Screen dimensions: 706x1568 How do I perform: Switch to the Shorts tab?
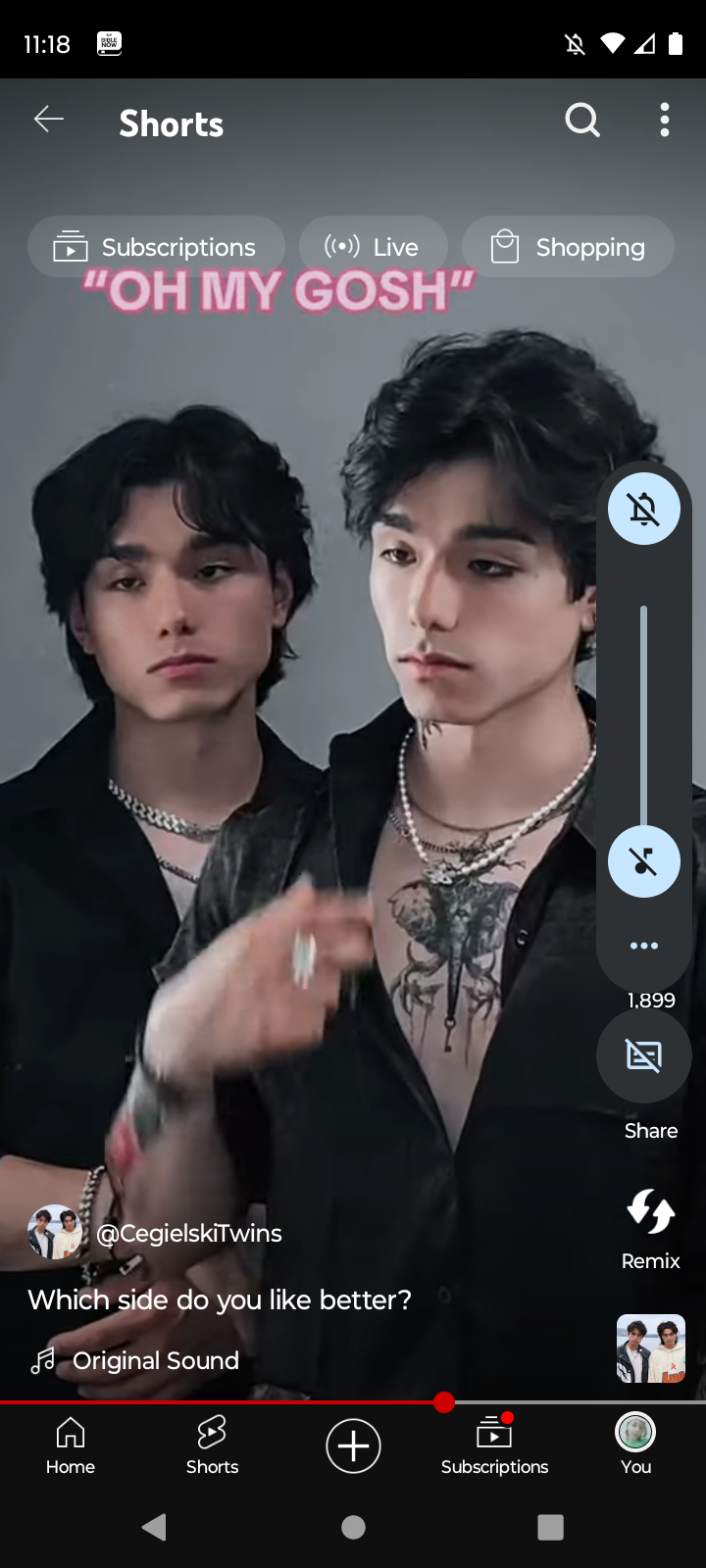212,1445
